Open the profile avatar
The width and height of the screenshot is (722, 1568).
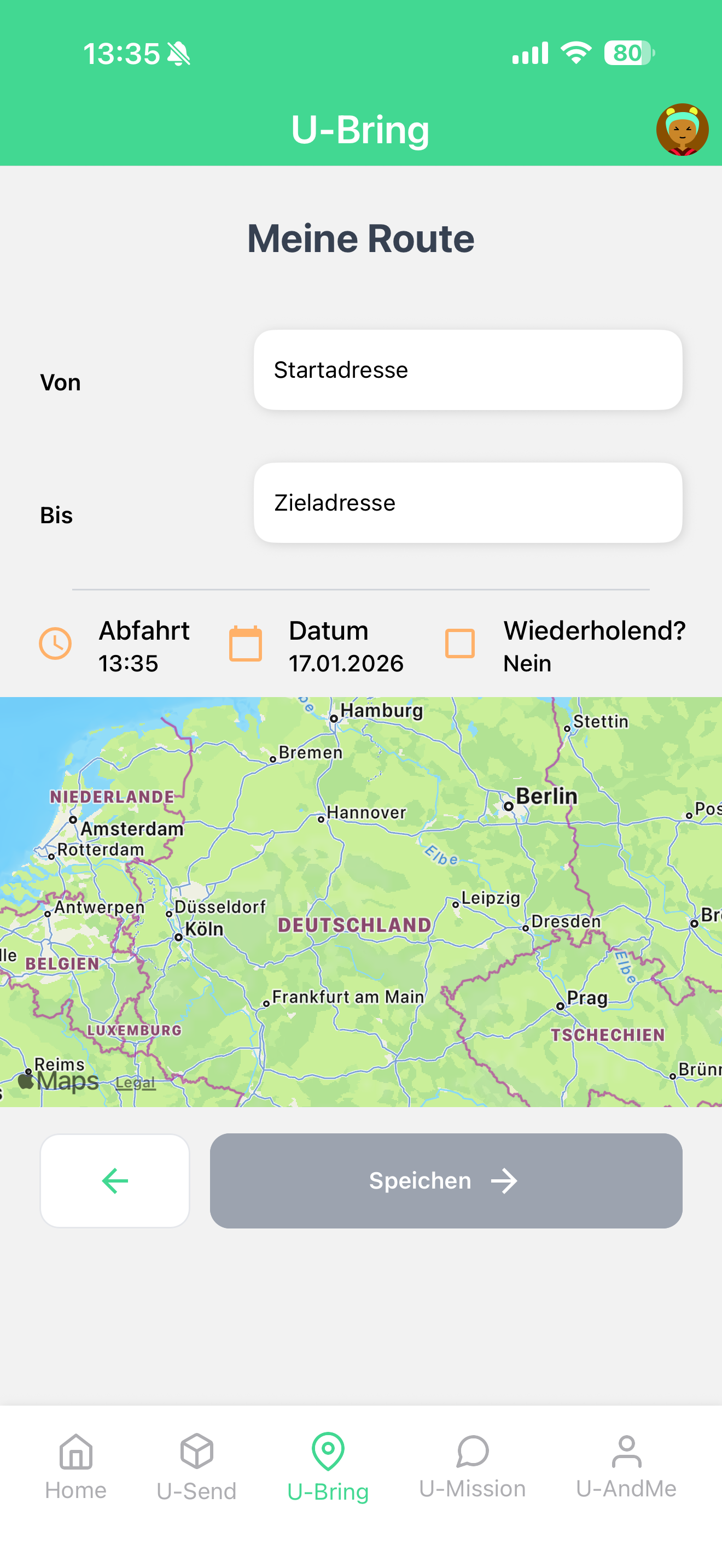coord(682,130)
